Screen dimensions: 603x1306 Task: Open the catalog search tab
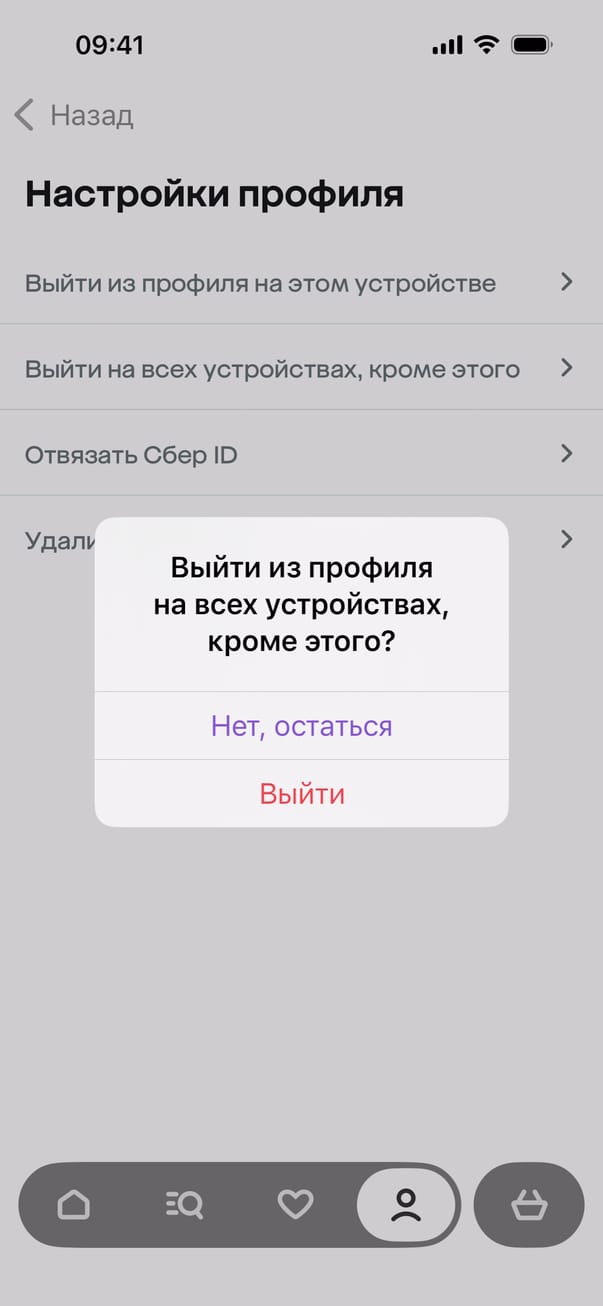184,1204
